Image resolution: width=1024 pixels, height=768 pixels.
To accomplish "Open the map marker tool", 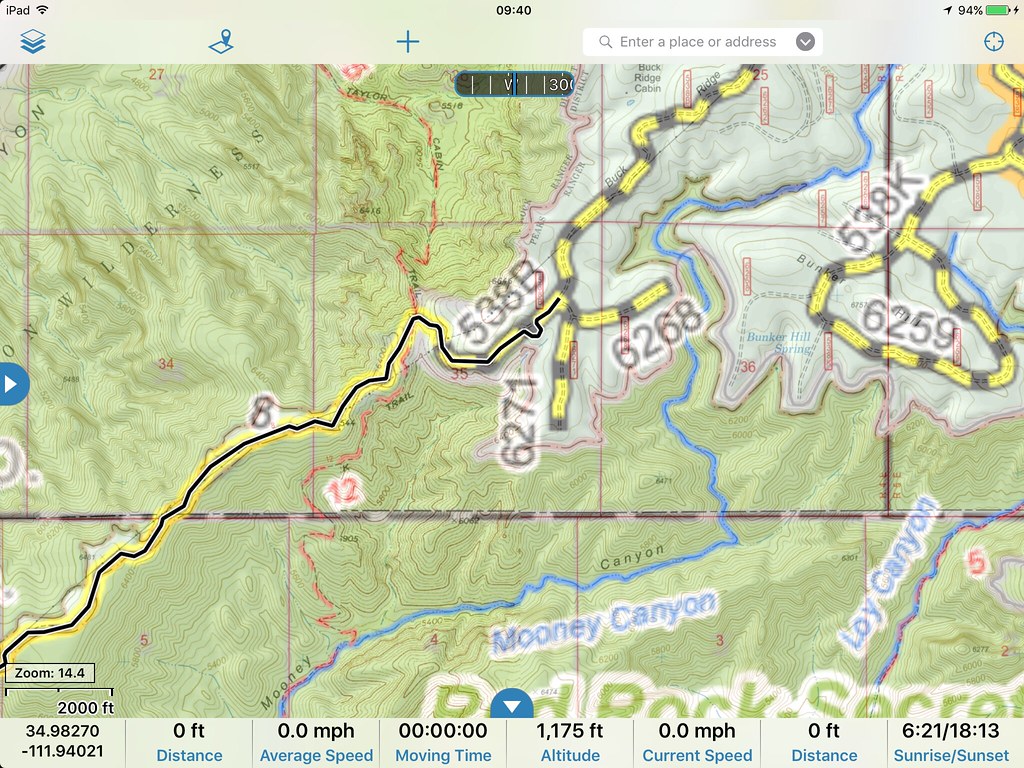I will pos(220,42).
